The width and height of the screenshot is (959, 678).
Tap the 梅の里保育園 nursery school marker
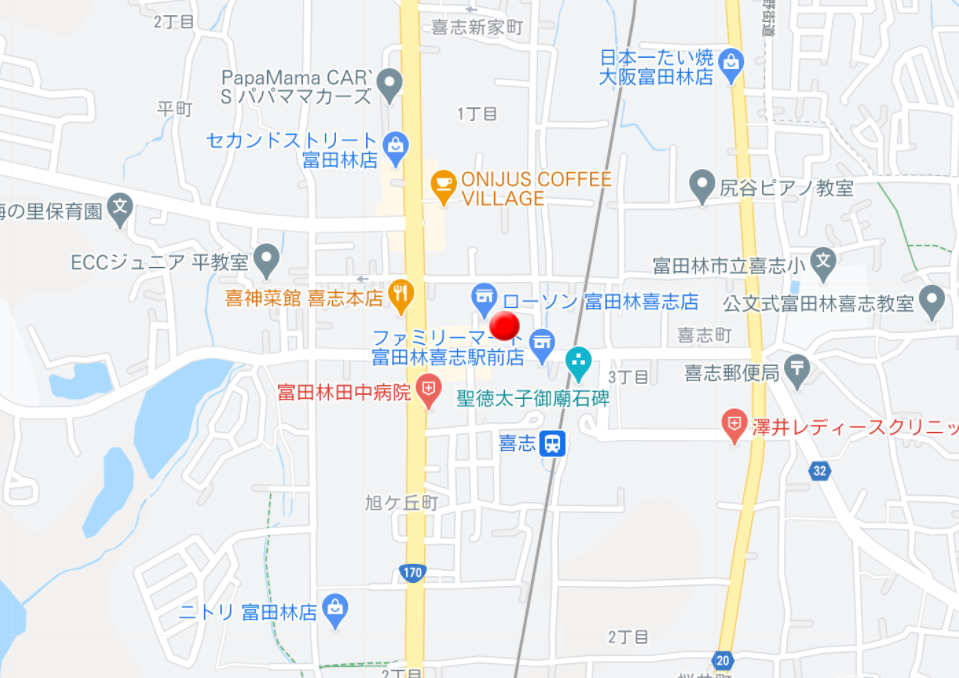pos(120,209)
